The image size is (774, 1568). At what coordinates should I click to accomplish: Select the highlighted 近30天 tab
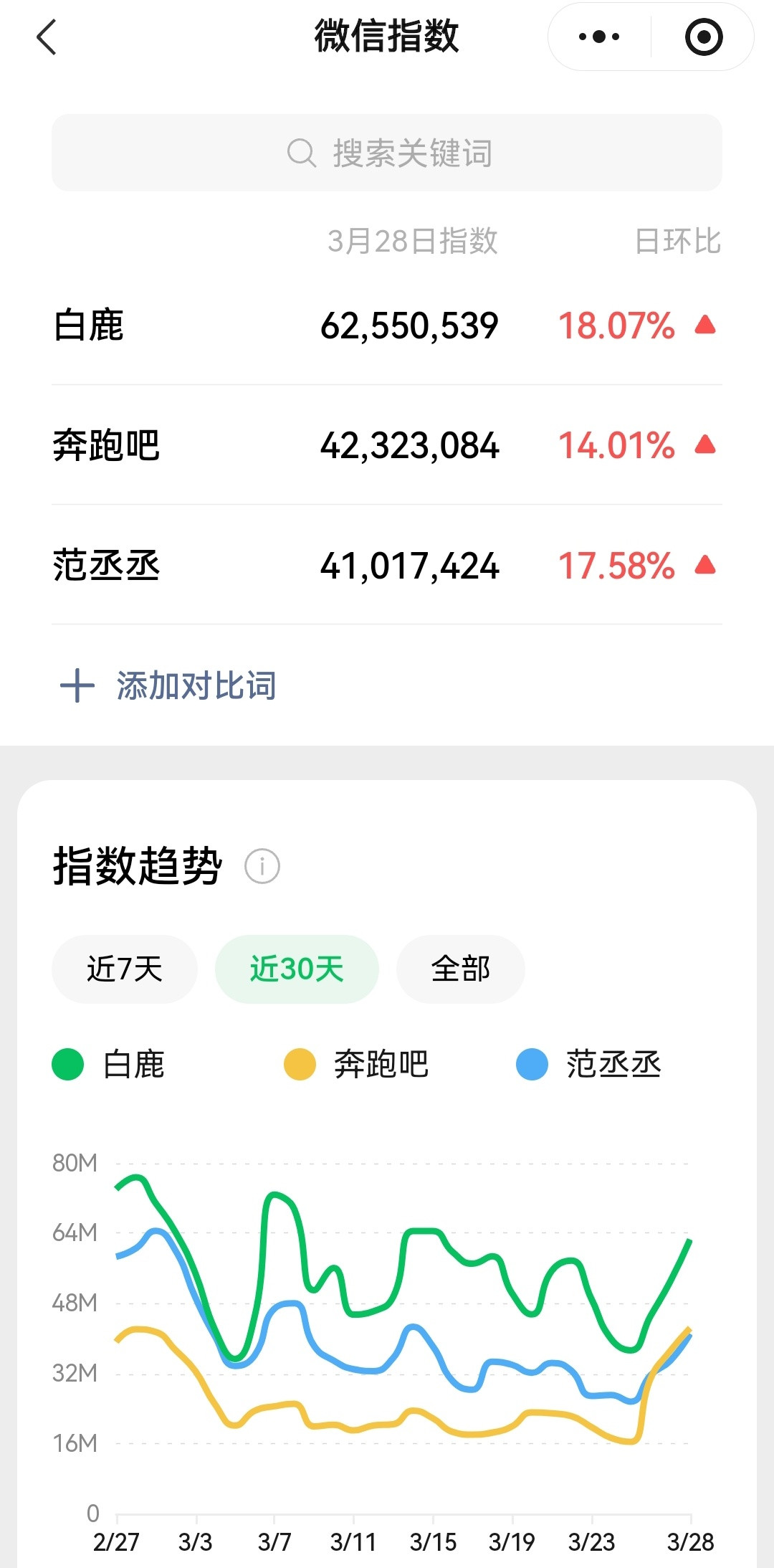[x=297, y=969]
